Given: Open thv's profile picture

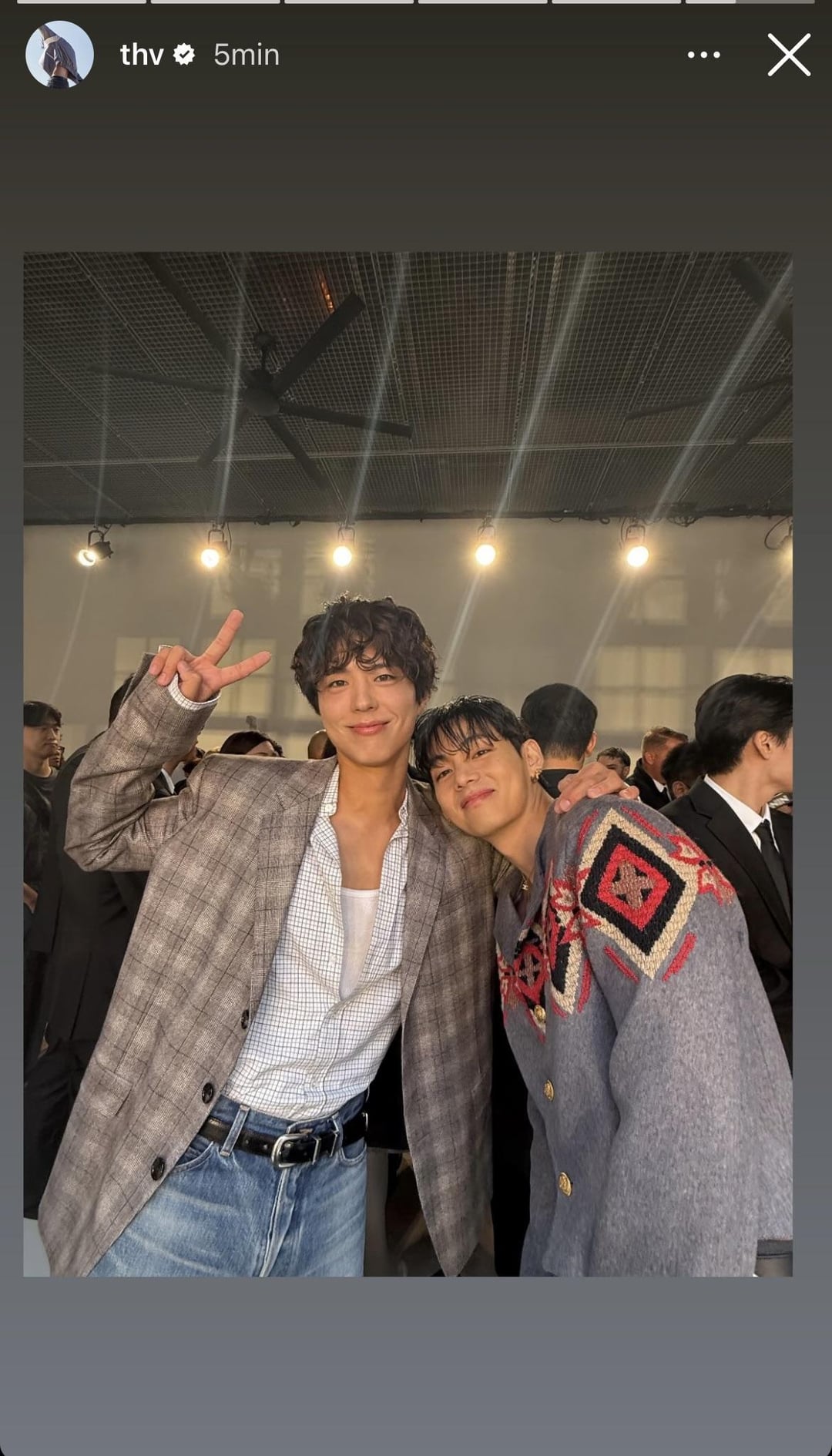Looking at the screenshot, I should point(59,55).
